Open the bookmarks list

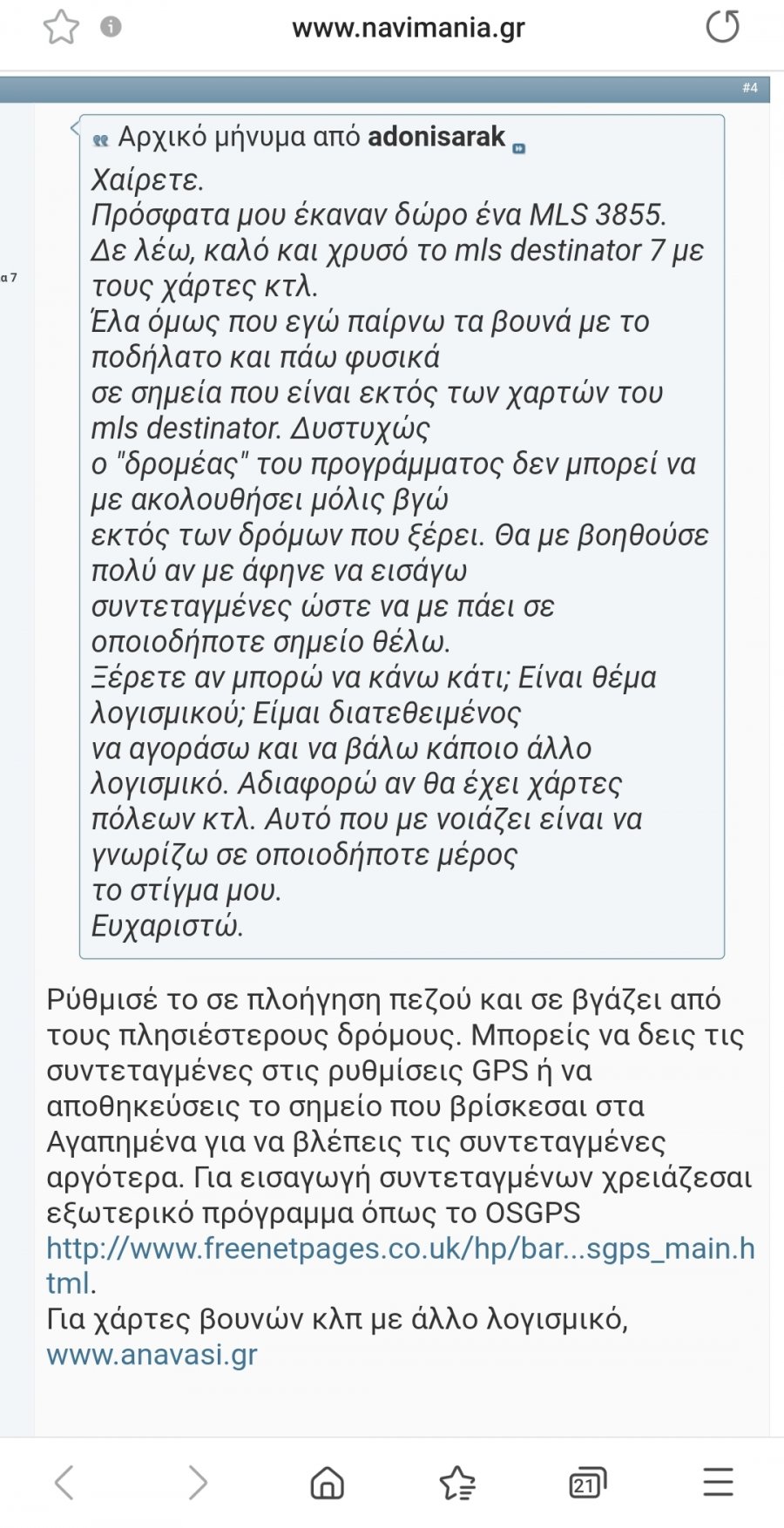tap(457, 1483)
